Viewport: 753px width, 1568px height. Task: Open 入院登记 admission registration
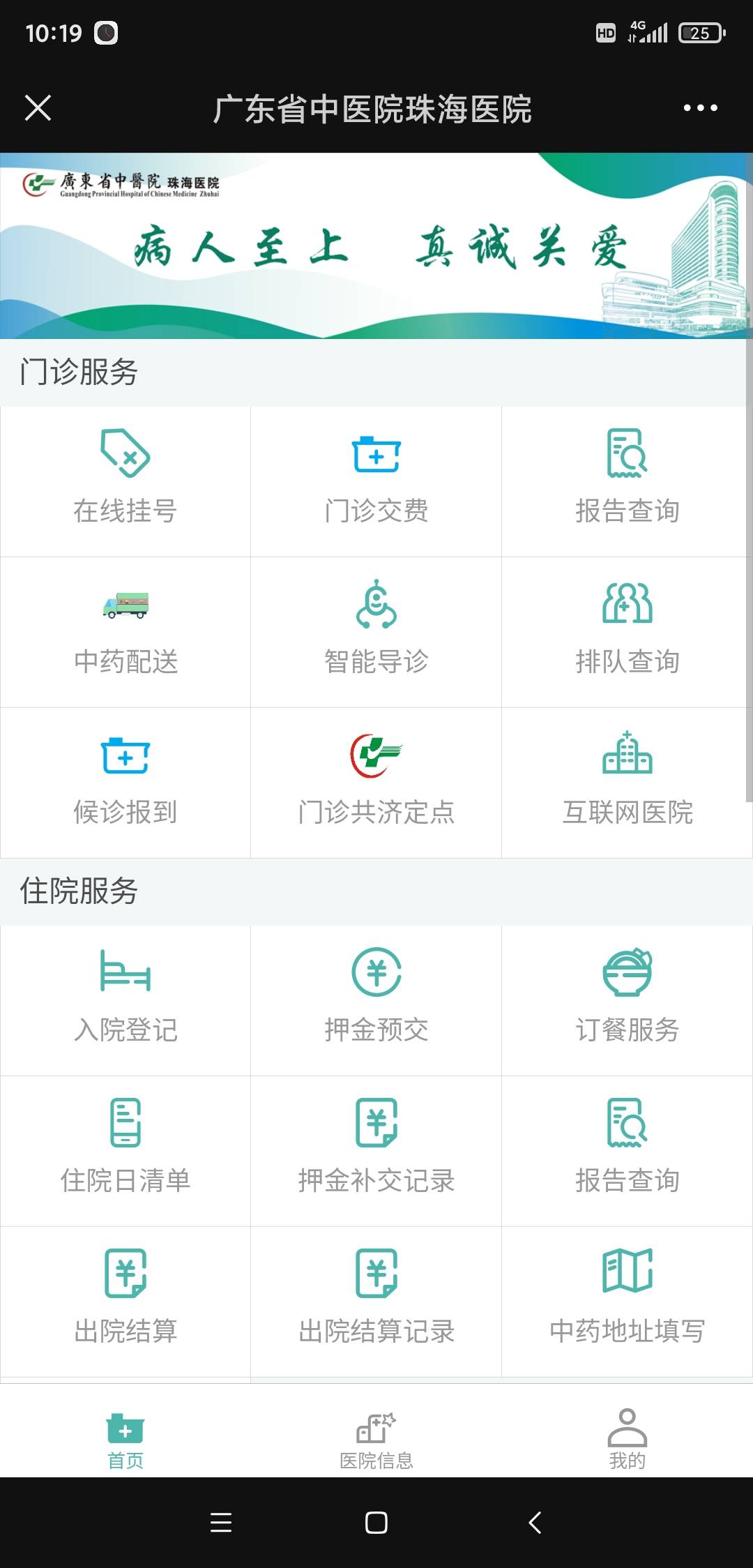(125, 997)
